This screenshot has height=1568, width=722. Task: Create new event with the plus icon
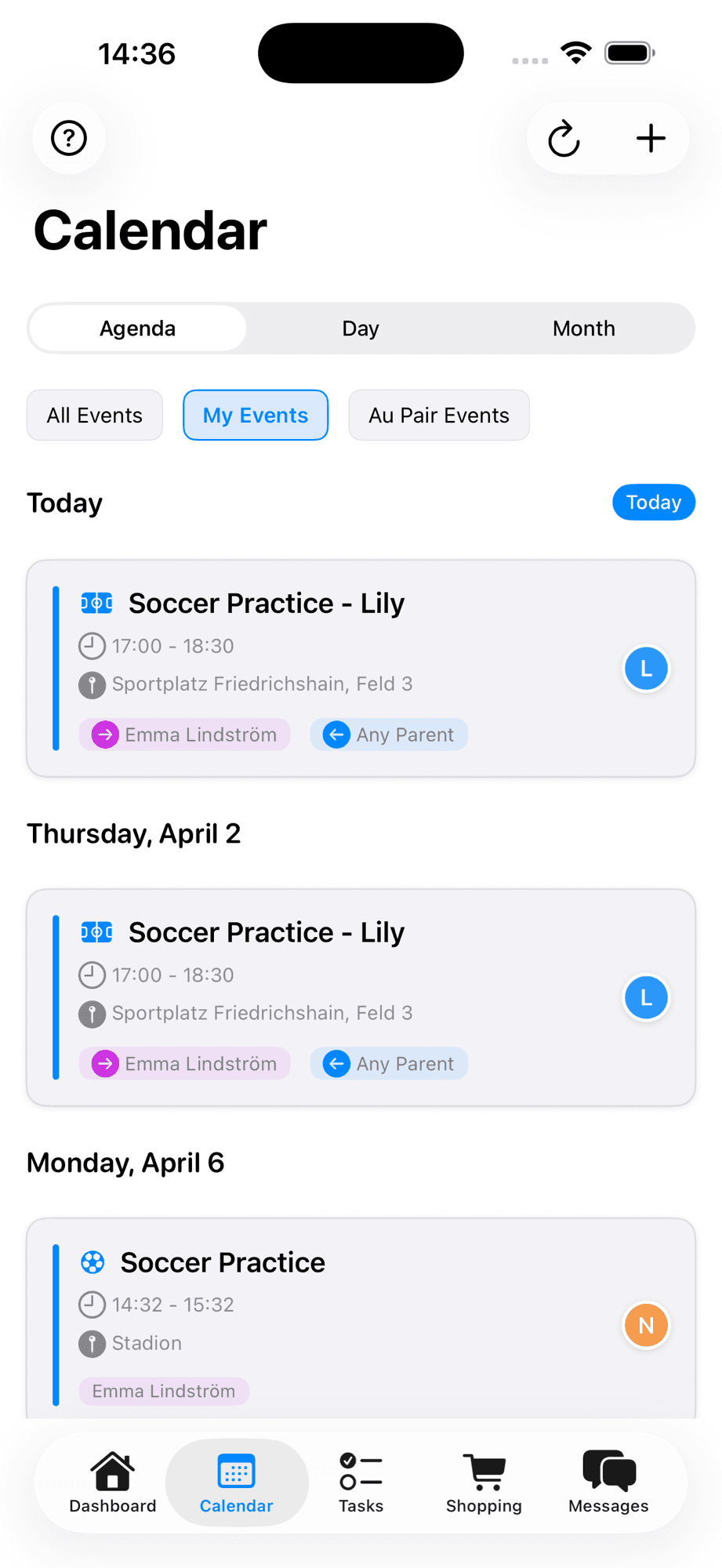coord(651,138)
